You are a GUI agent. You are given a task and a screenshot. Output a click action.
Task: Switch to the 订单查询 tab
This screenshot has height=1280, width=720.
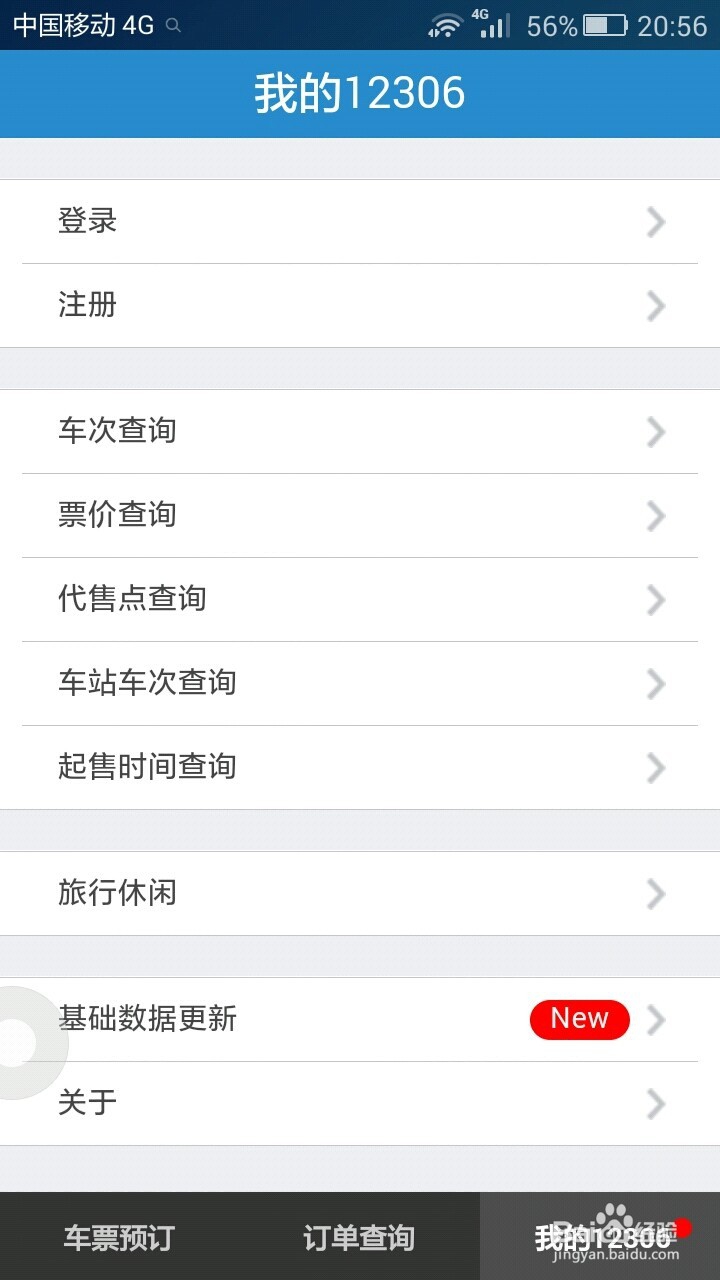point(360,1236)
